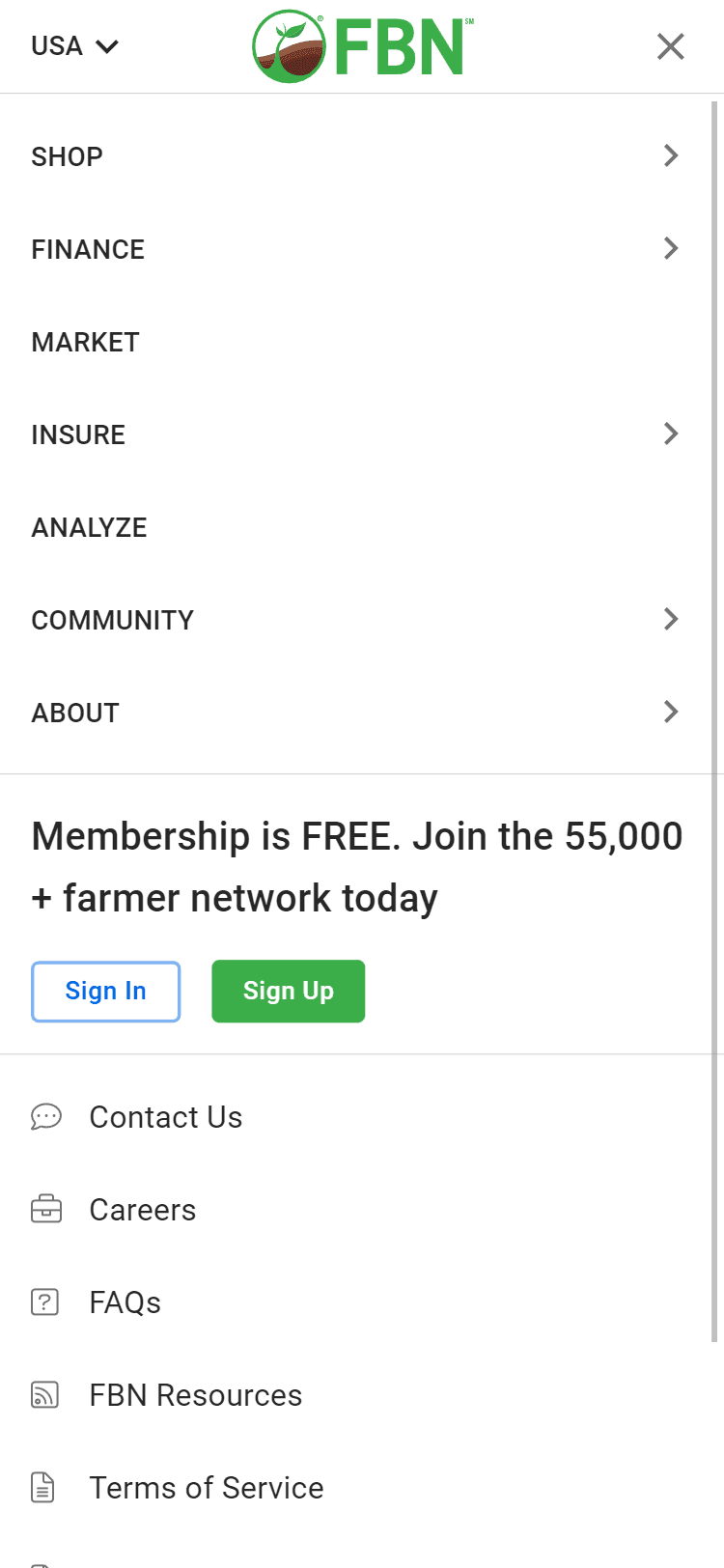Expand the Shop menu section
Image resolution: width=724 pixels, height=1568 pixels.
[355, 156]
